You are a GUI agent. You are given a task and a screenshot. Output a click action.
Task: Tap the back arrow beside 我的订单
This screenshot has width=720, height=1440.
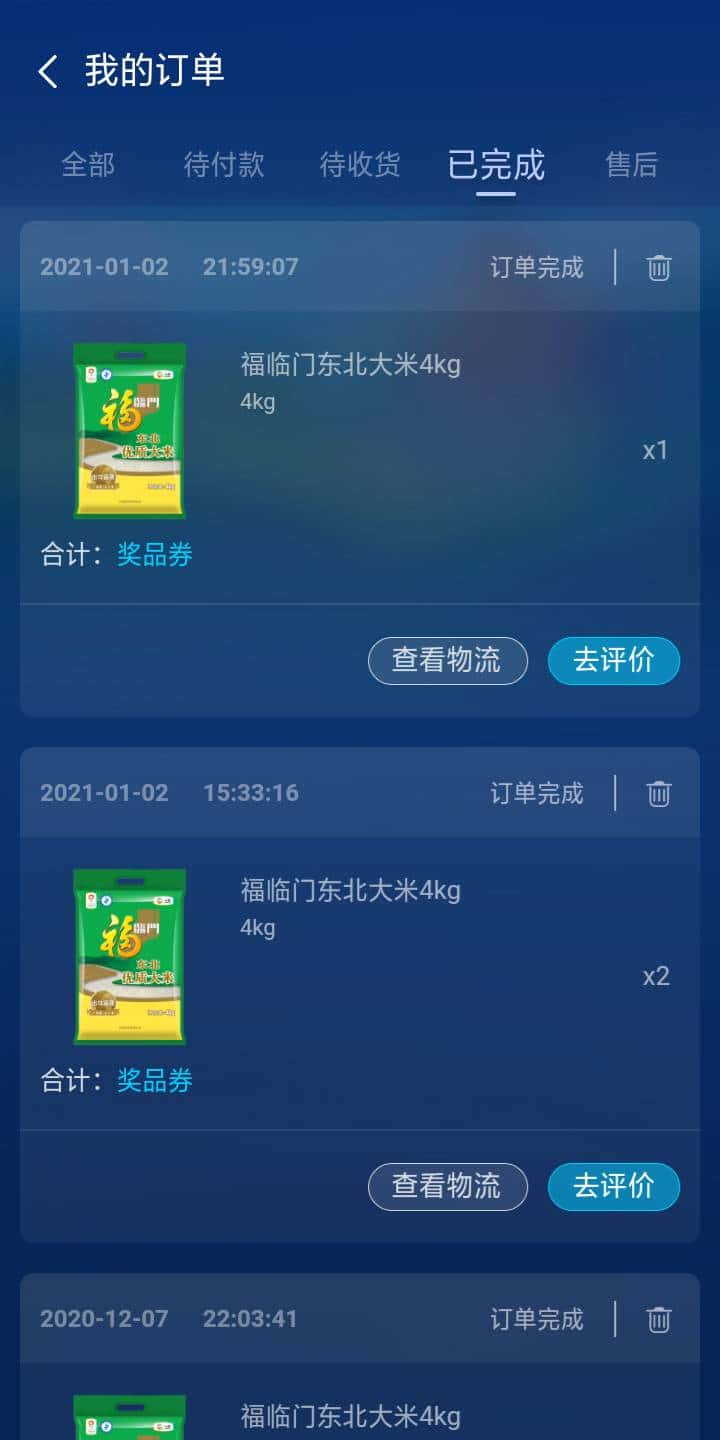click(46, 70)
